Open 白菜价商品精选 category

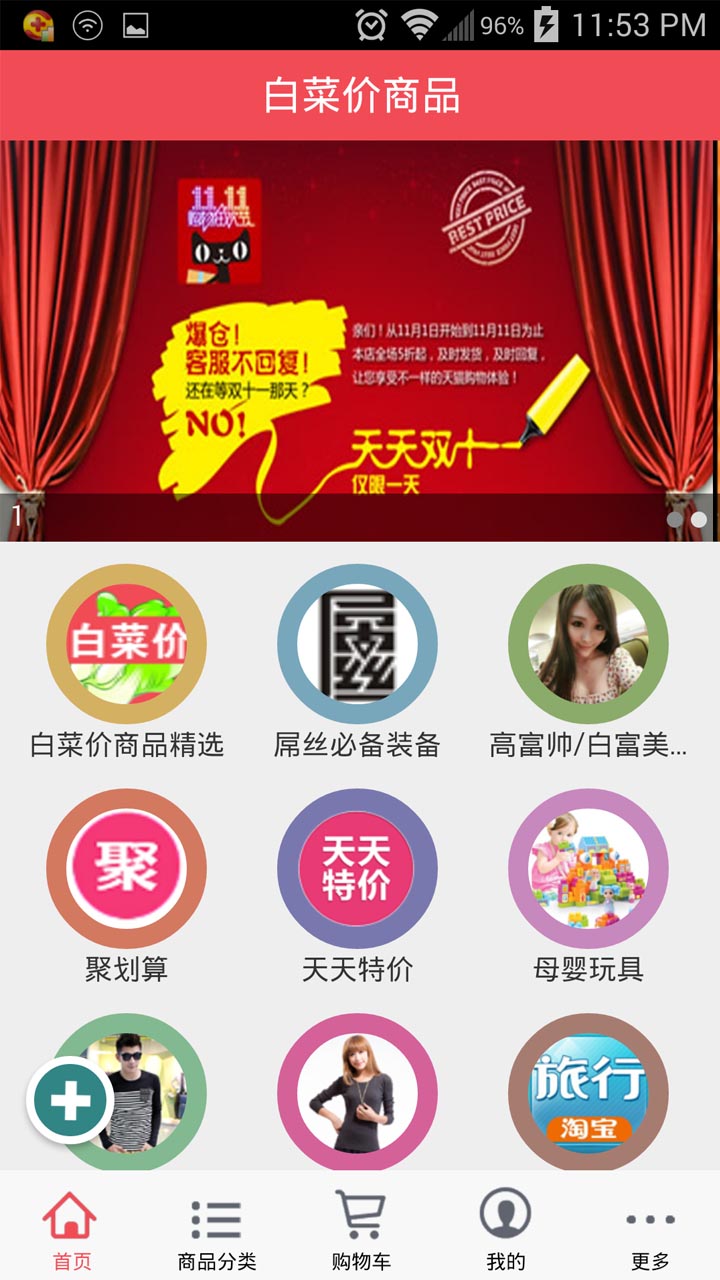(127, 644)
